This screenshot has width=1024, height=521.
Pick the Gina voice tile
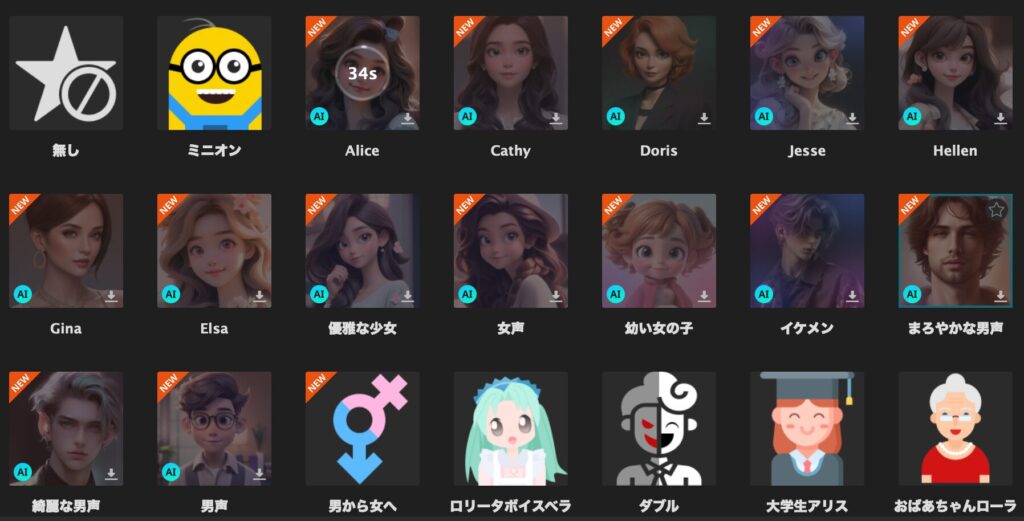point(66,251)
